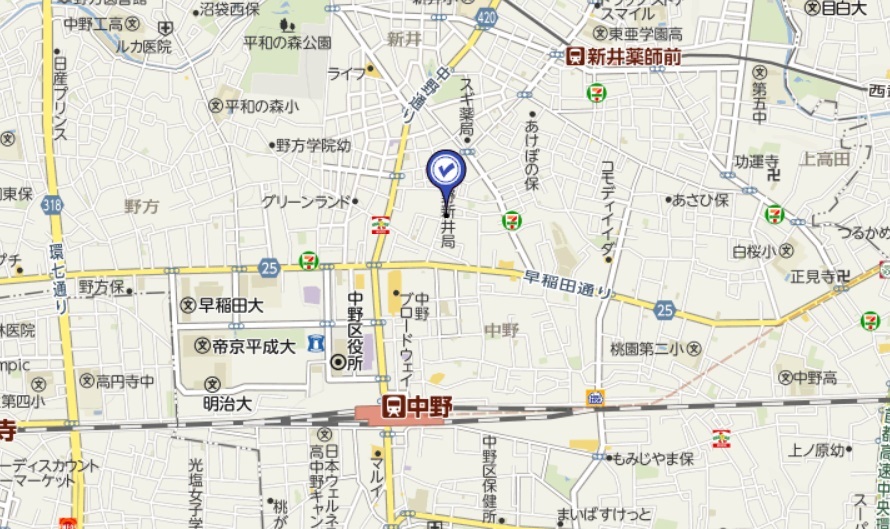
Task: Tap the blue checkmark location pin
Action: [446, 172]
